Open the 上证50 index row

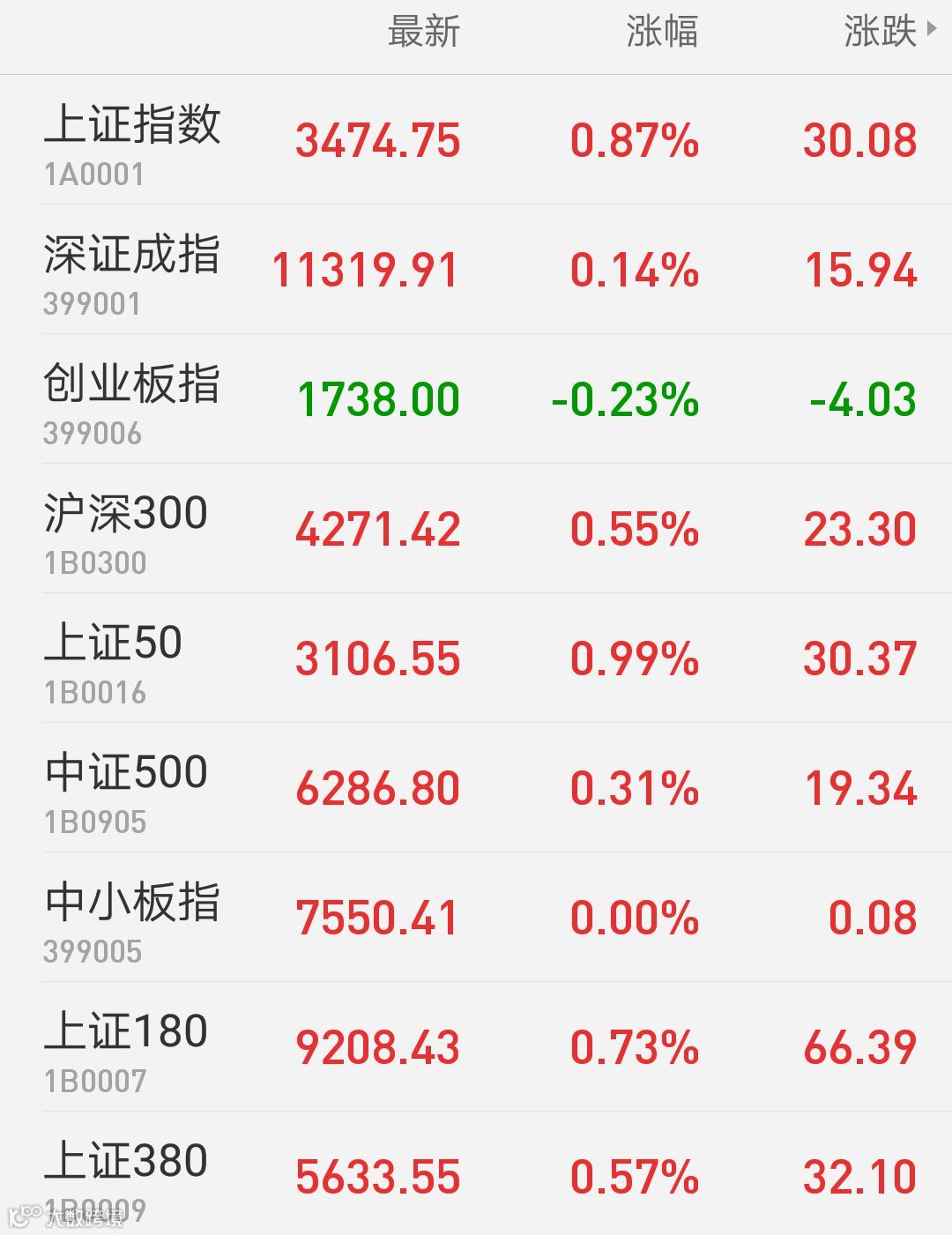click(x=476, y=658)
